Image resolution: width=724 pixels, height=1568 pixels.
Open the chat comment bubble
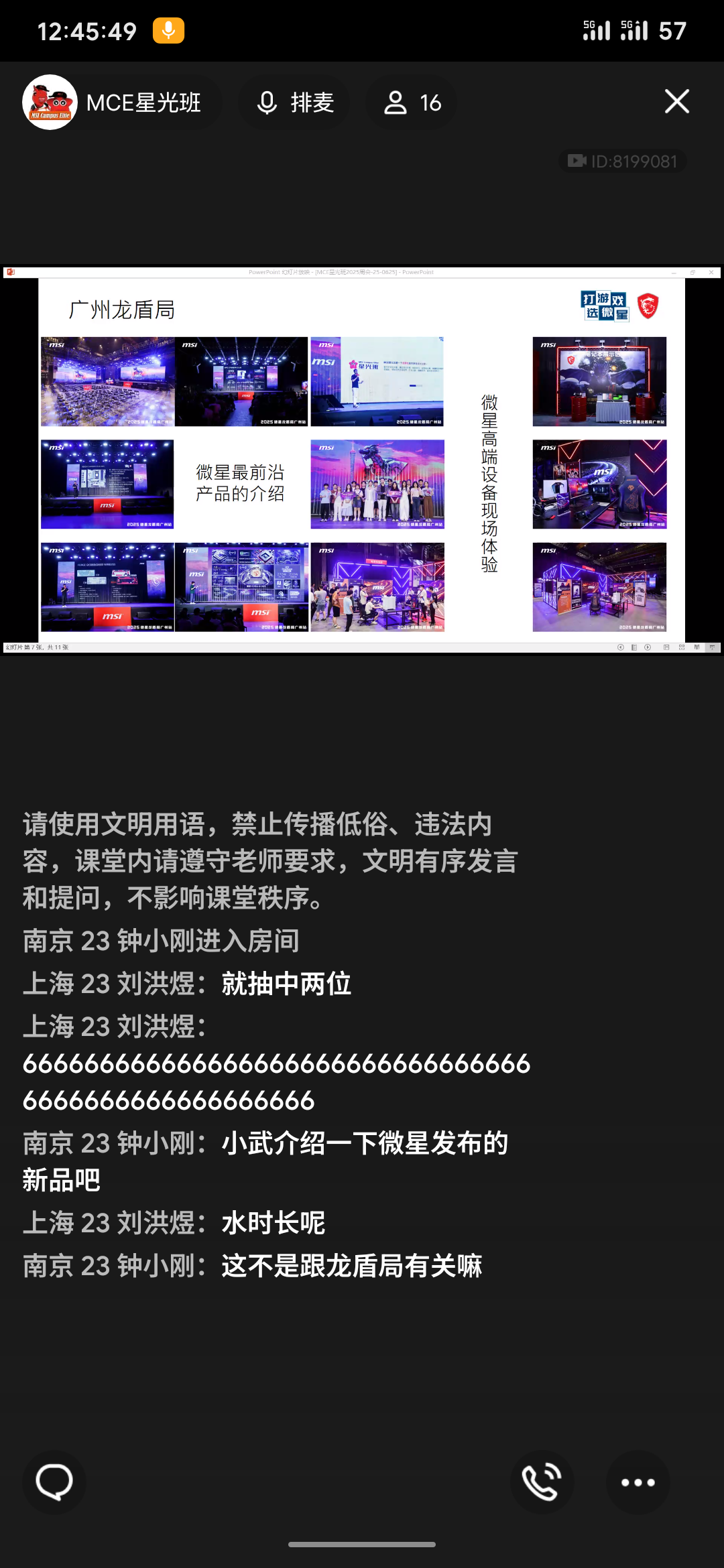coord(54,1482)
